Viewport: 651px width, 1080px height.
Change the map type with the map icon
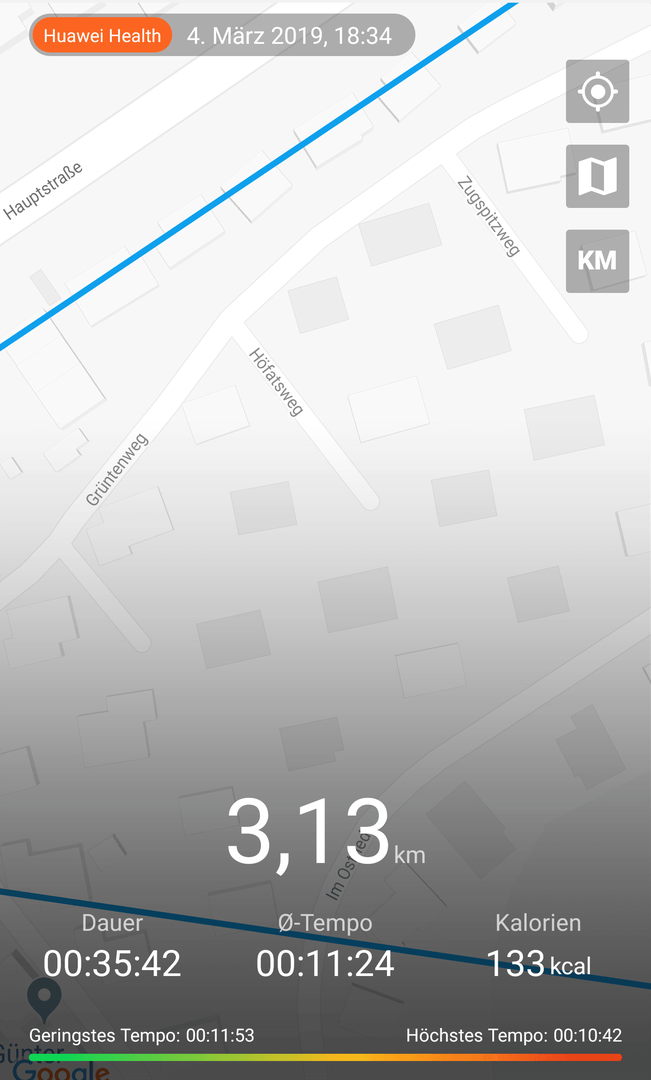tap(597, 176)
